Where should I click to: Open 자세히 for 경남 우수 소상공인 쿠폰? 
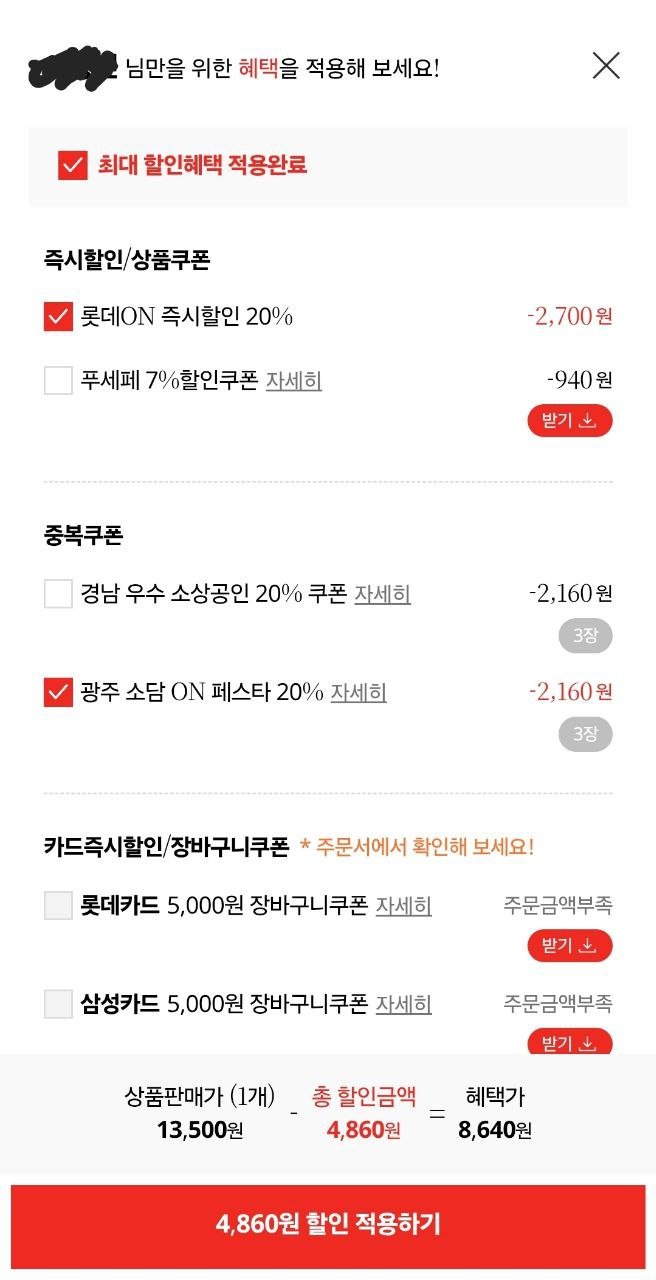382,593
